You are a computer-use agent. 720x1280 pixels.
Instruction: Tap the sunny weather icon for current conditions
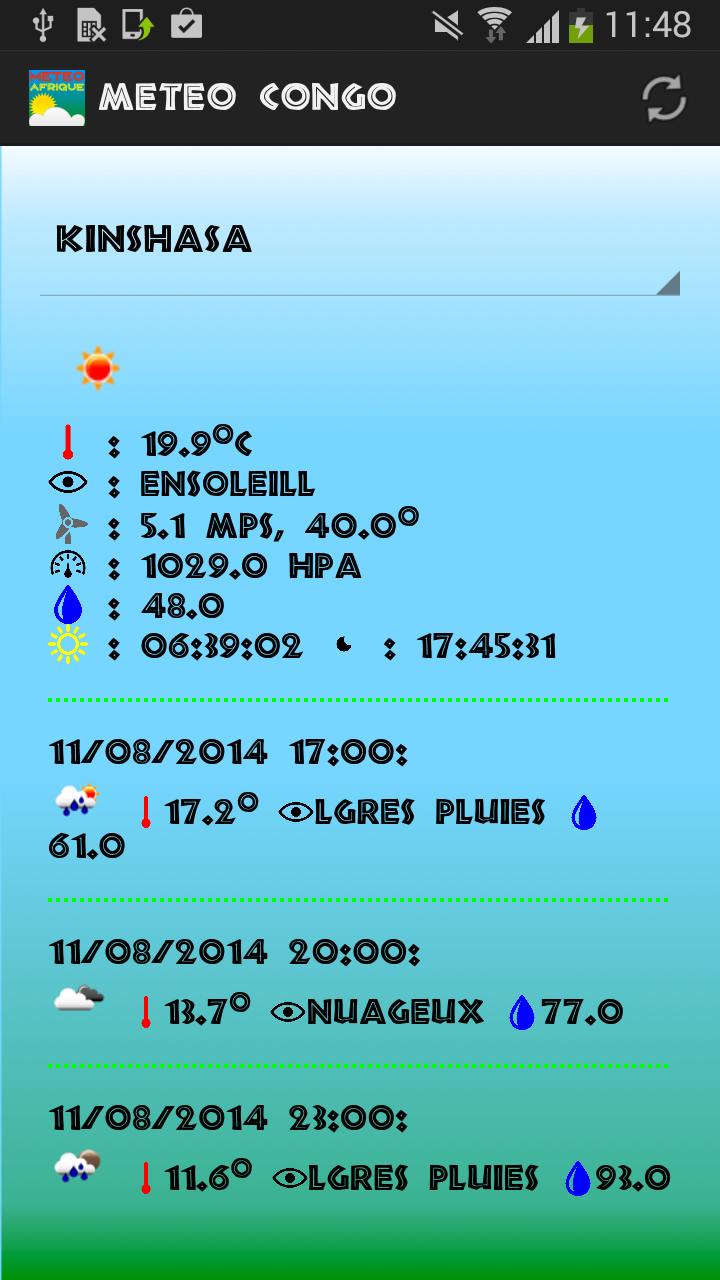(x=98, y=366)
